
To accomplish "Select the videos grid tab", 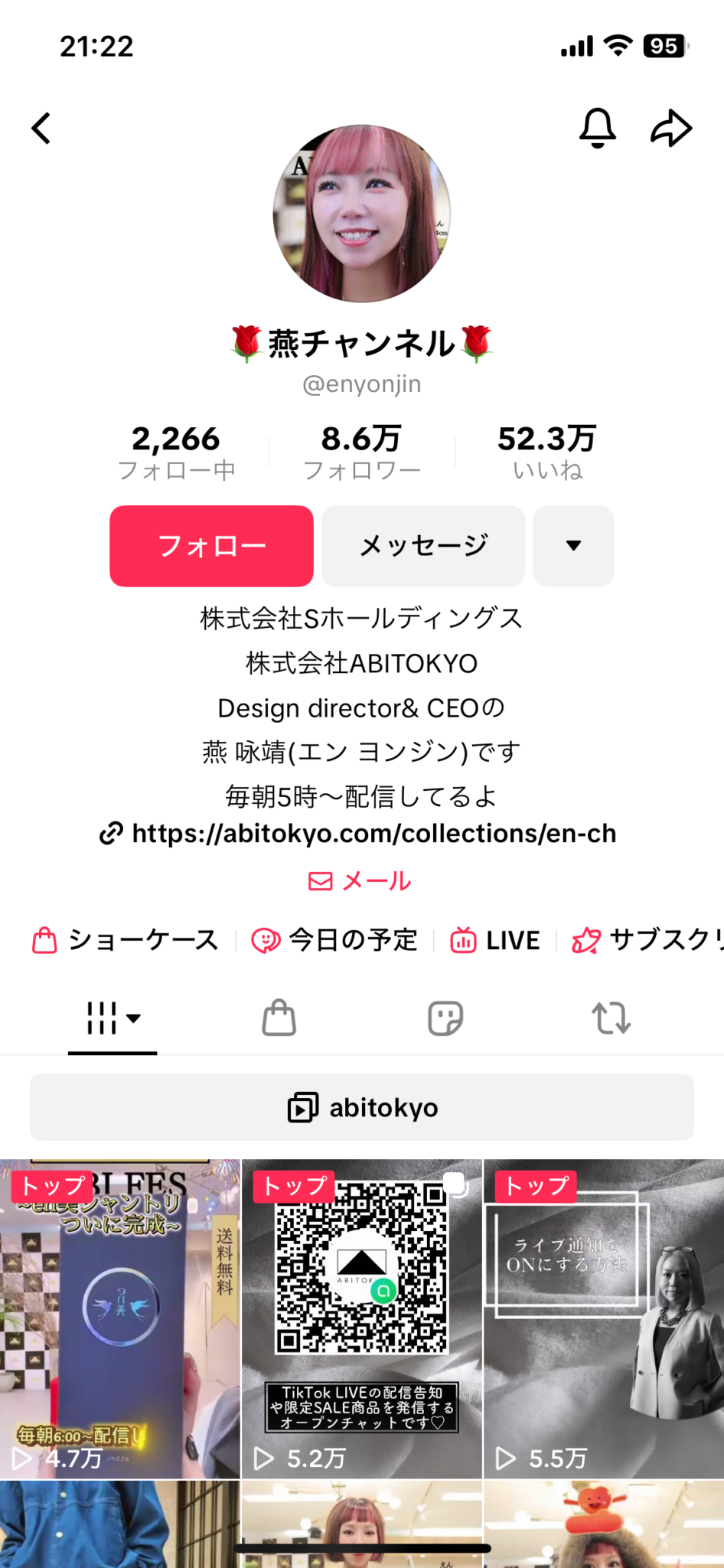I will (113, 1018).
